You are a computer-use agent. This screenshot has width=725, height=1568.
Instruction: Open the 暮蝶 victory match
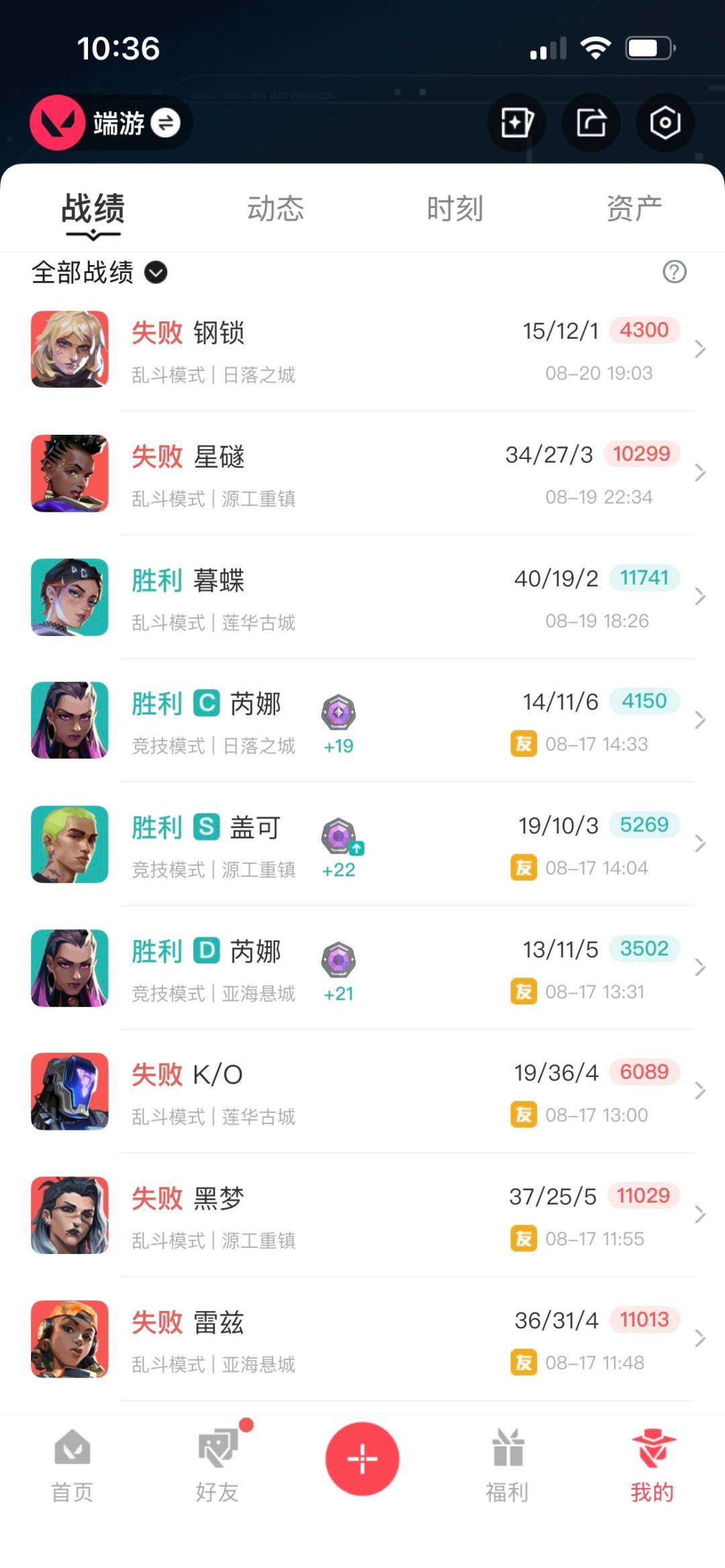(362, 597)
